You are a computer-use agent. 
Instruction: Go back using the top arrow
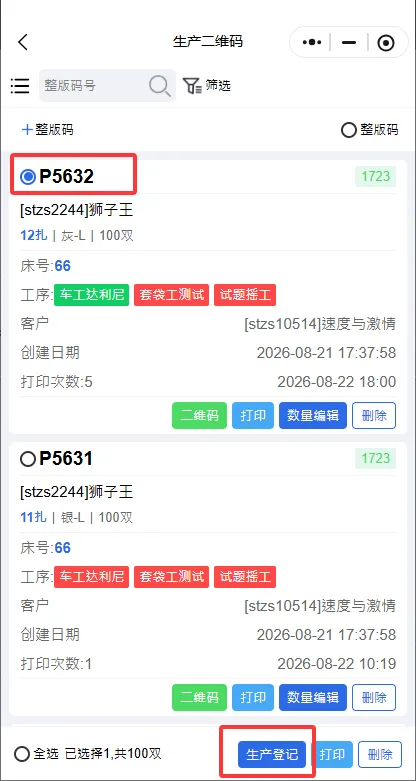23,42
